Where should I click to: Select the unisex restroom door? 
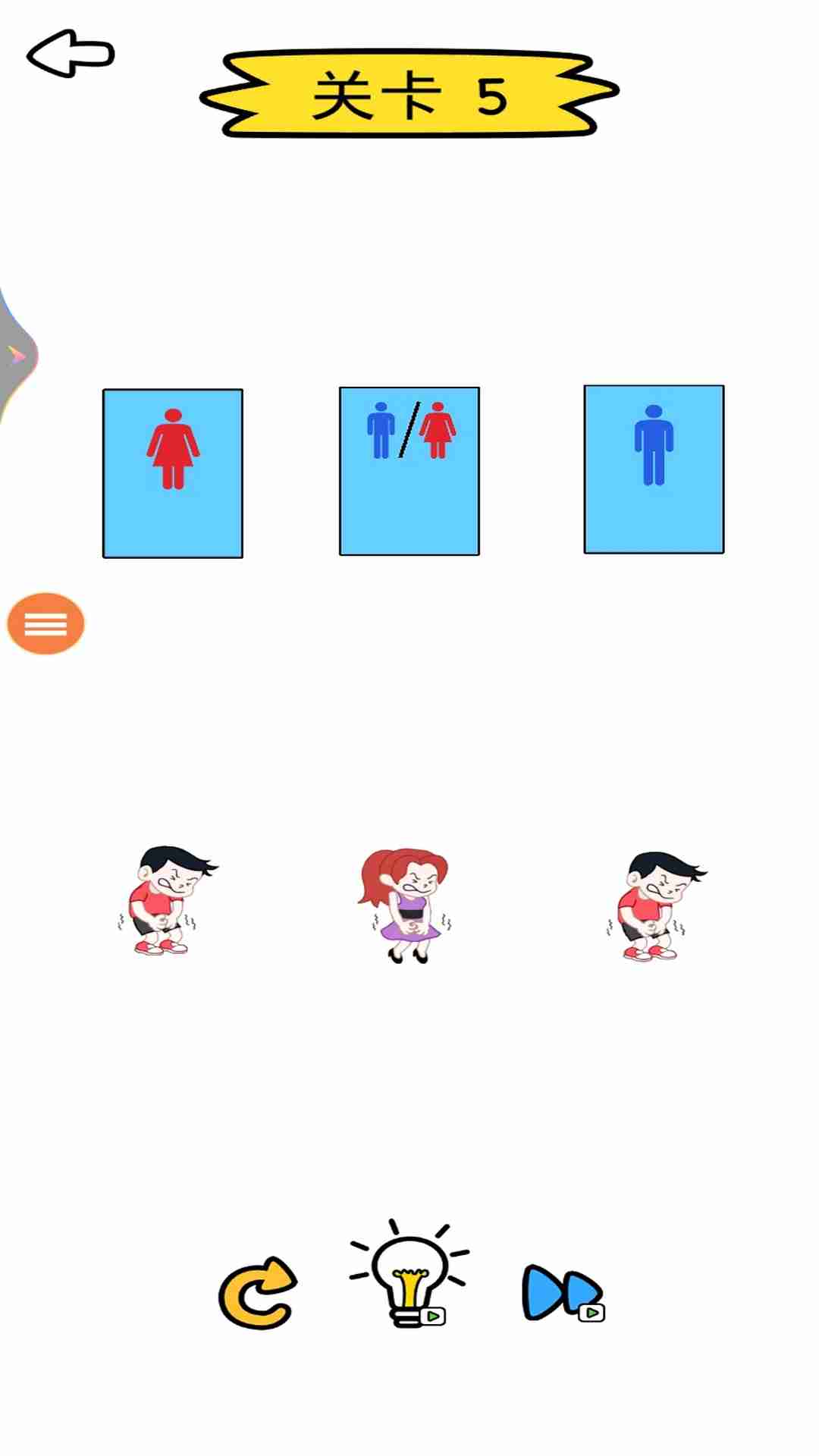(x=409, y=472)
